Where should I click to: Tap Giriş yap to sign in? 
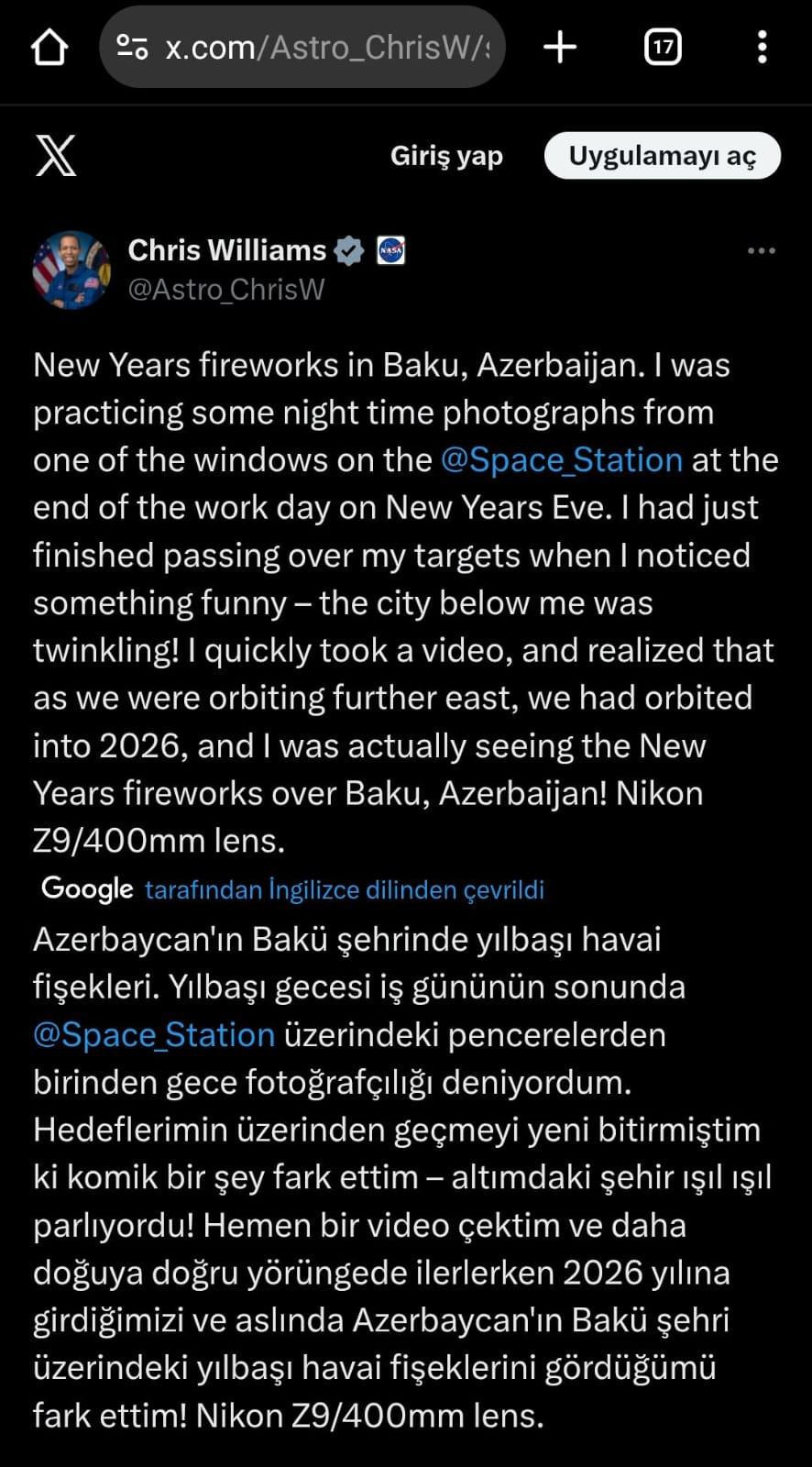coord(446,156)
